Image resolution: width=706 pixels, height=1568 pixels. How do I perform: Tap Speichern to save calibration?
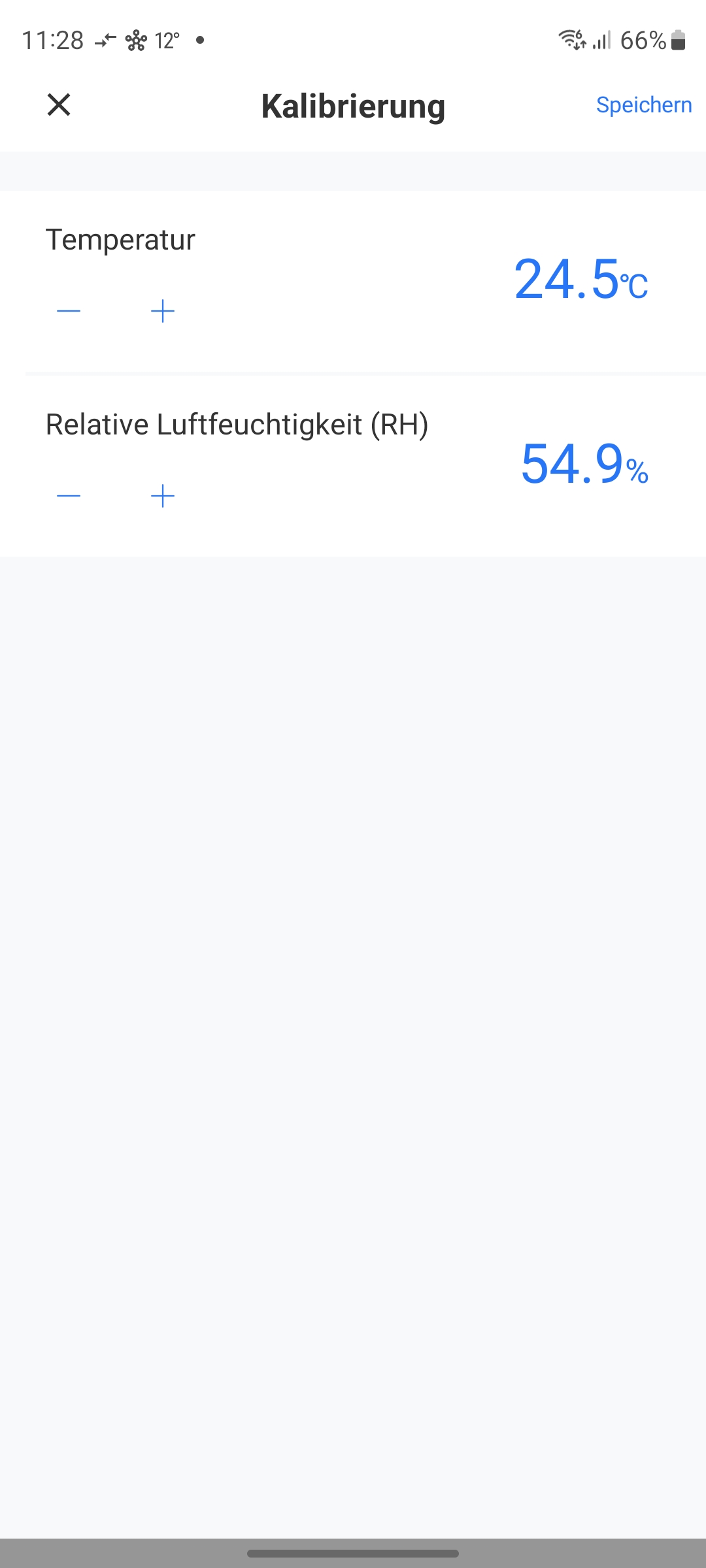[643, 105]
